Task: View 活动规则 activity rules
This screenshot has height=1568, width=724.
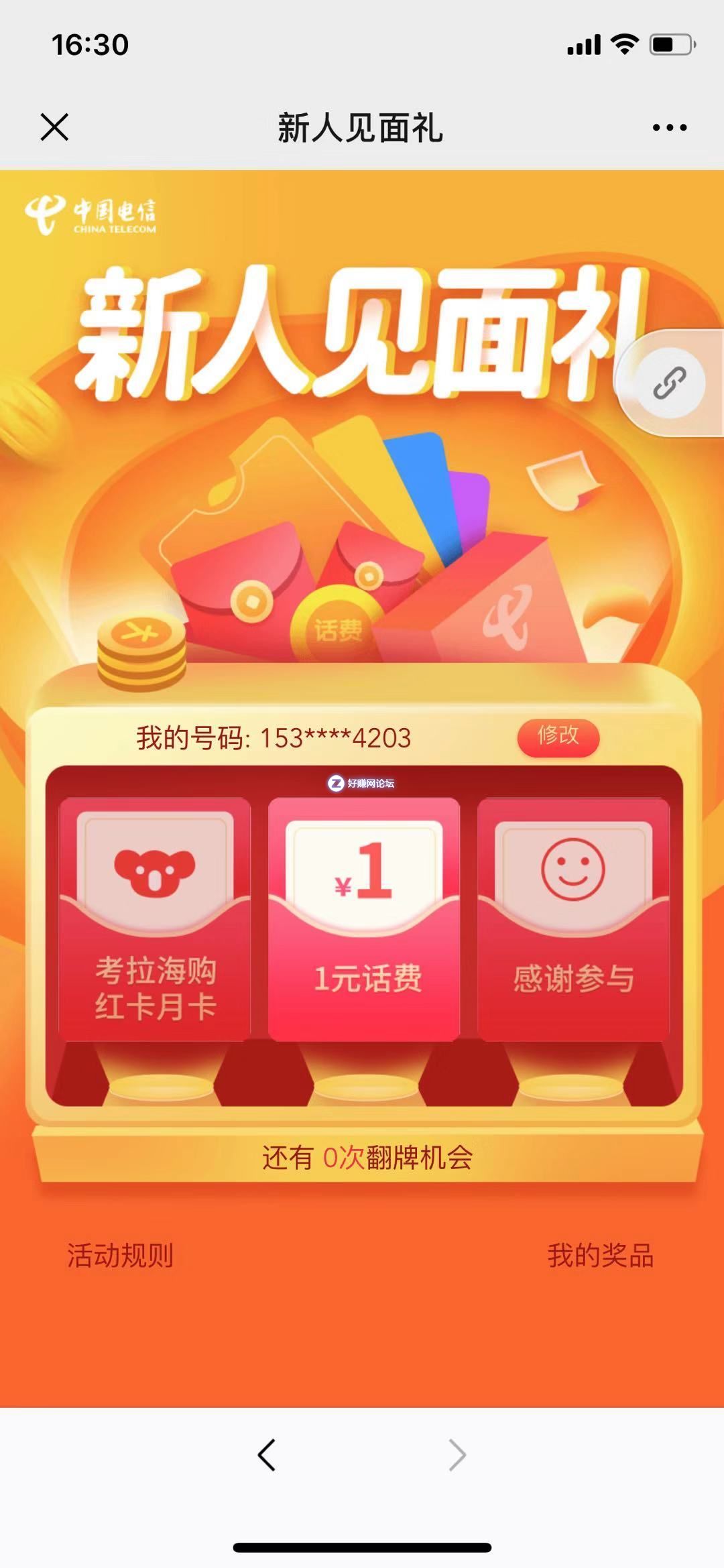Action: (x=120, y=1256)
